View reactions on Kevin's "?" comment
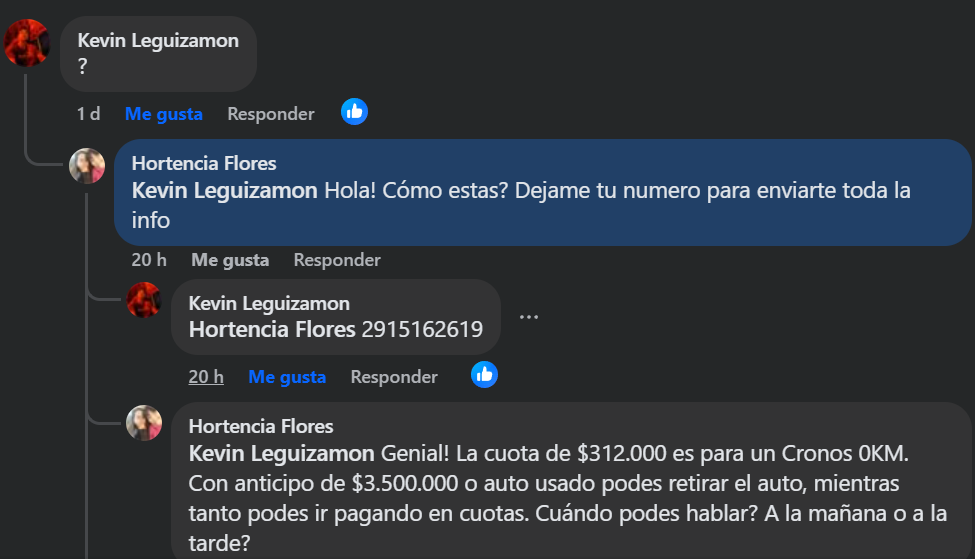The height and width of the screenshot is (559, 975). (x=354, y=112)
